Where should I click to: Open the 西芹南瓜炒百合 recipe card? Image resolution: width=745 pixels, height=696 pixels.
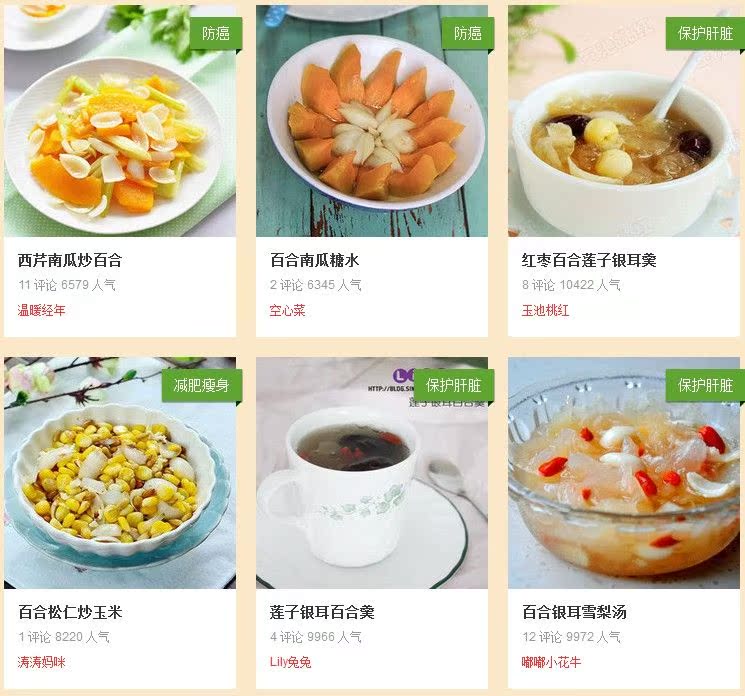(70, 260)
